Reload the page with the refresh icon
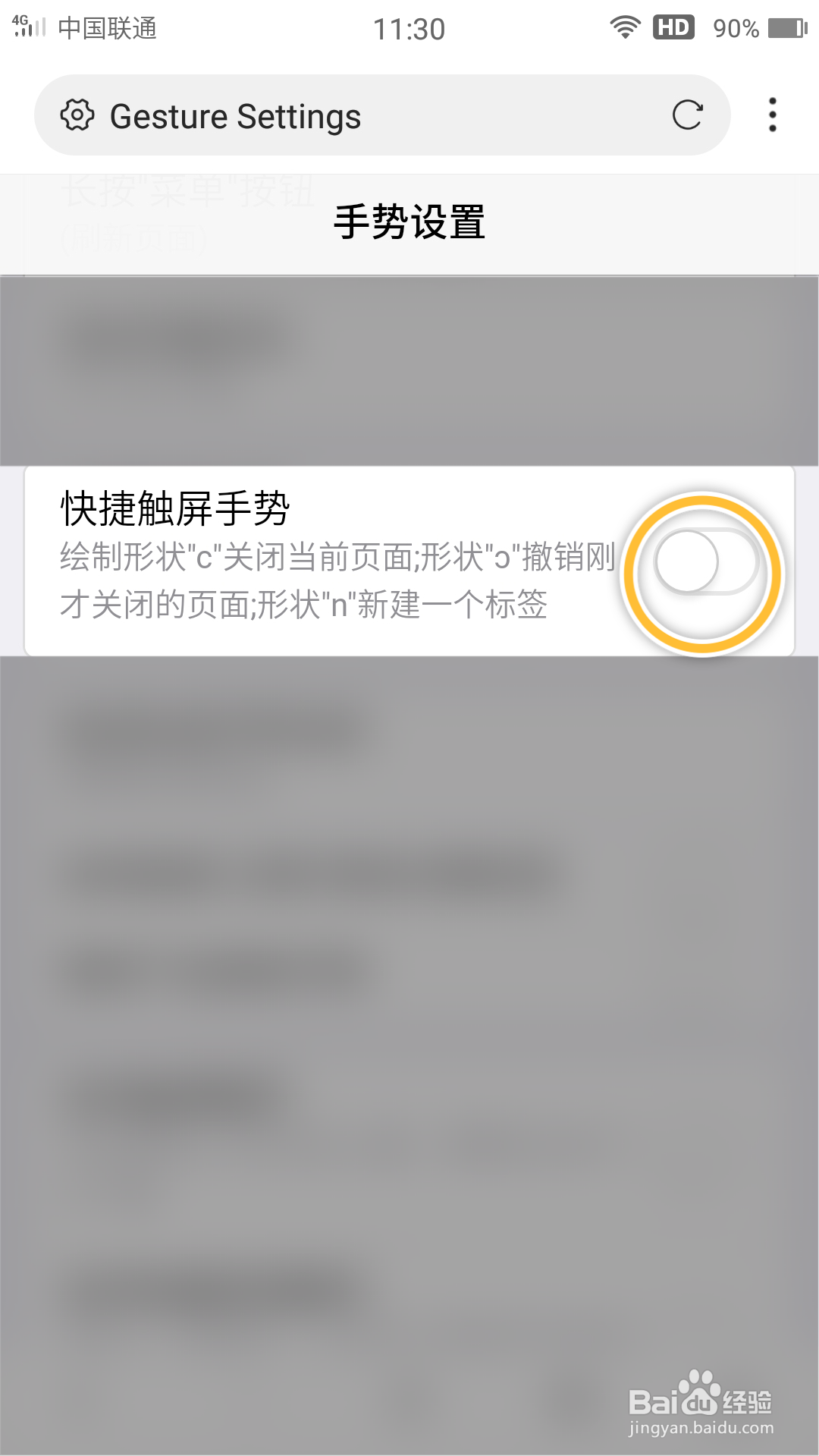This screenshot has height=1456, width=819. [685, 115]
